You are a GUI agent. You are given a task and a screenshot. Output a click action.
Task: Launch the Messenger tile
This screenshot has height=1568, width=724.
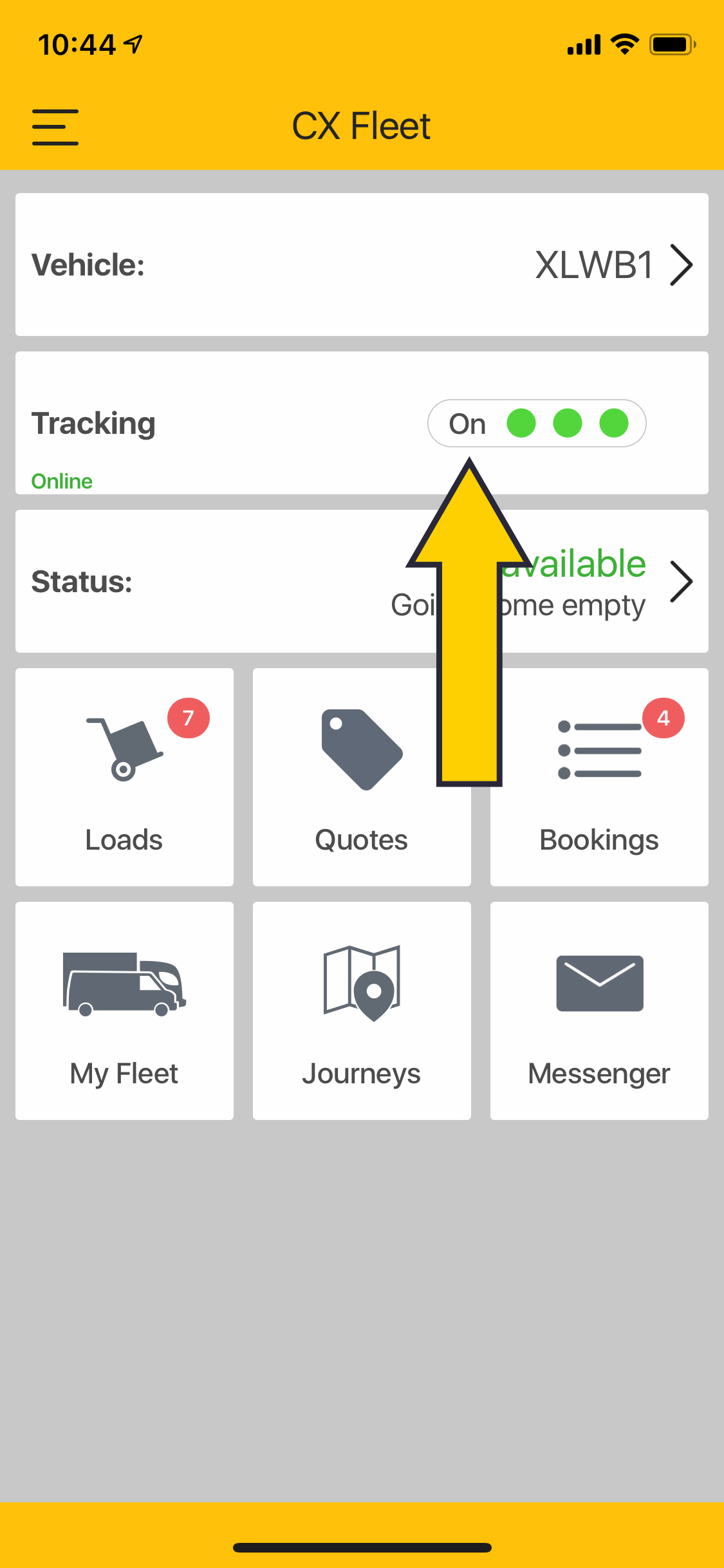click(599, 1011)
